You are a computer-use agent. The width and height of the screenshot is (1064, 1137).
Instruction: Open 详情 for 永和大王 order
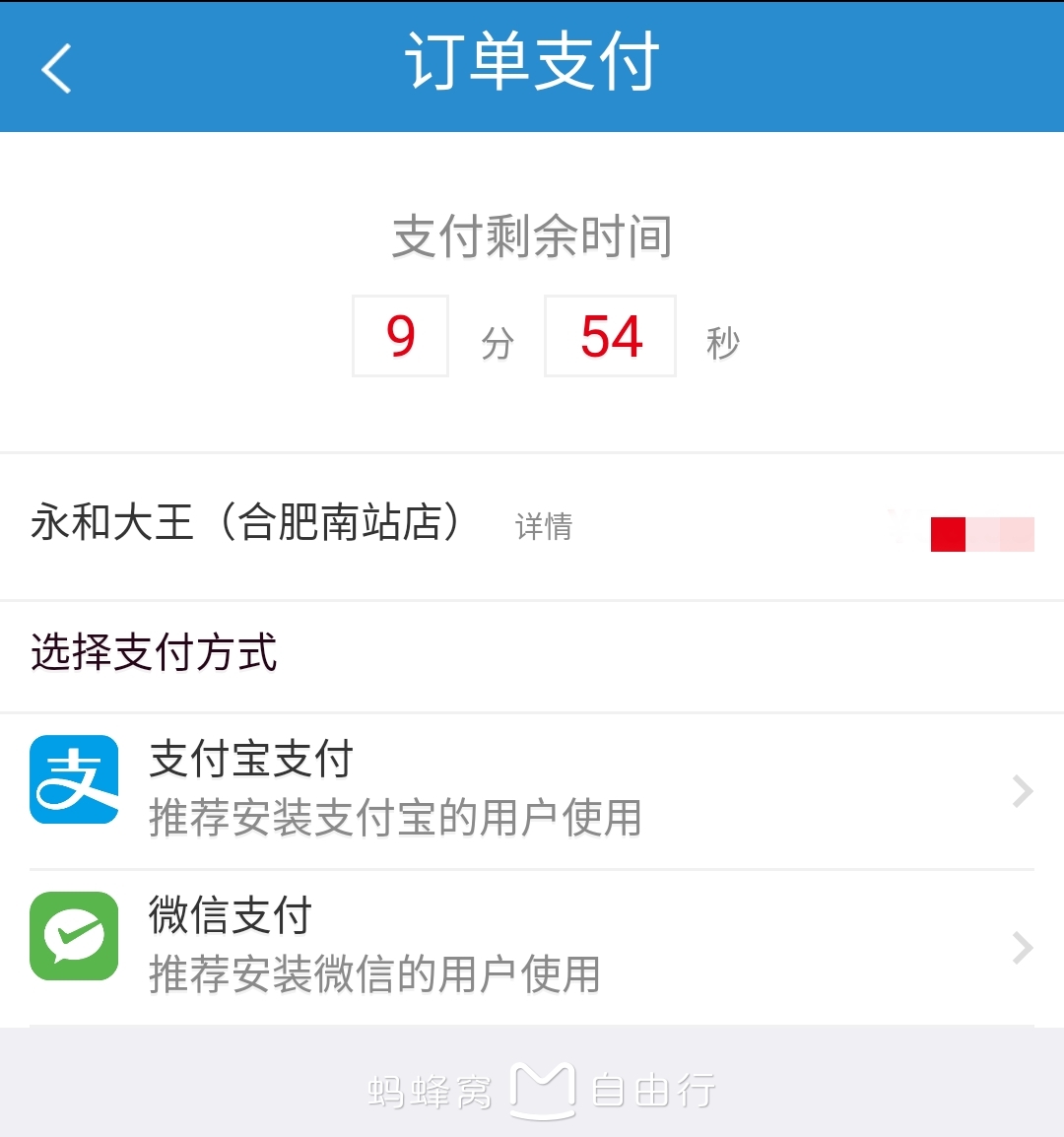click(543, 526)
